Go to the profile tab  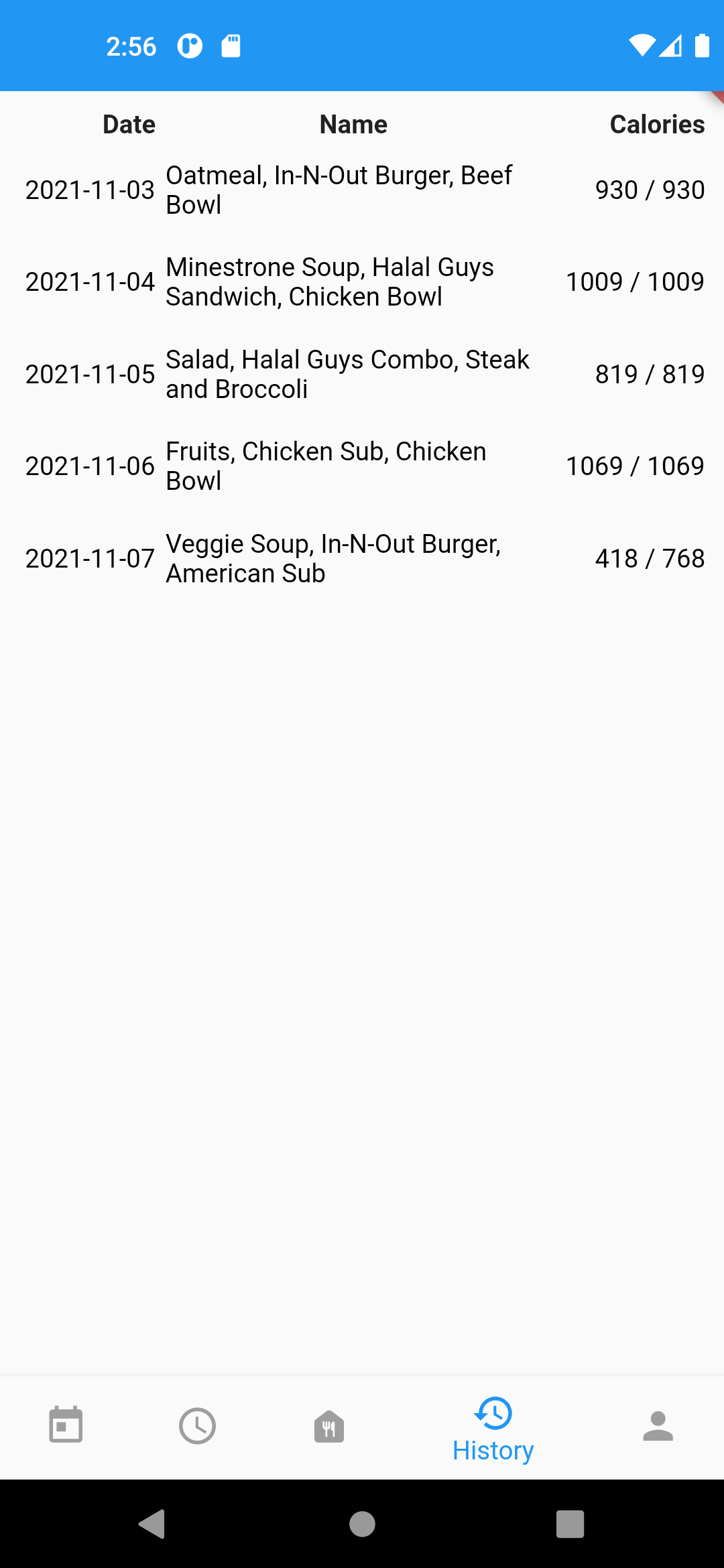pyautogui.click(x=658, y=1426)
